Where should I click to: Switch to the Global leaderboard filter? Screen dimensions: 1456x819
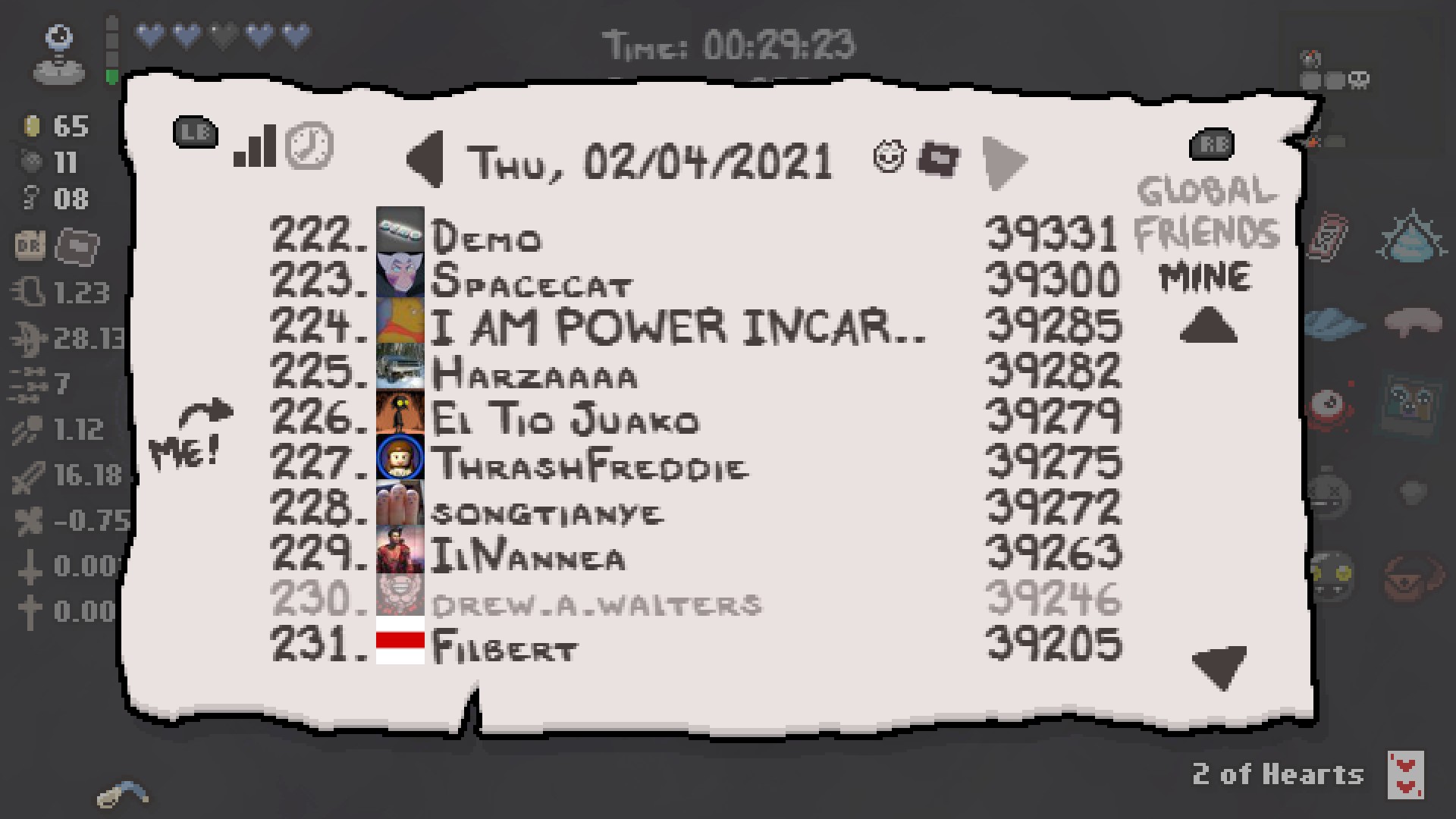(x=1206, y=193)
